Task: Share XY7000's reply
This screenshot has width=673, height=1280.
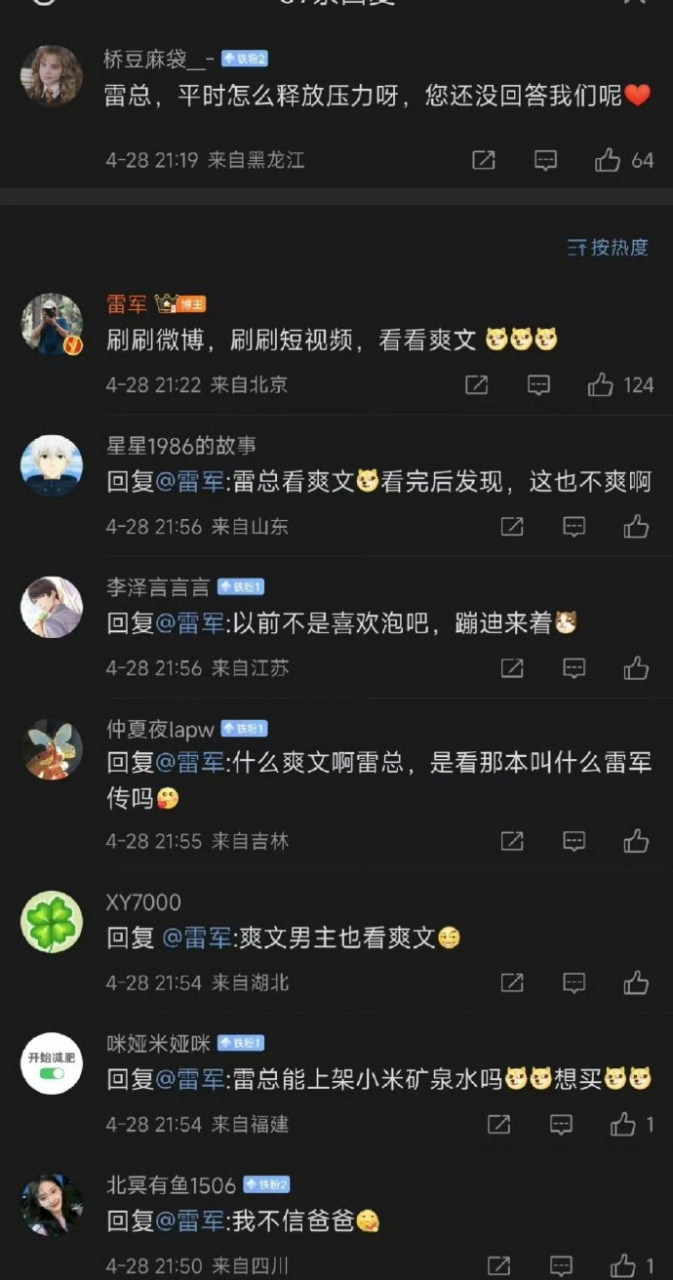Action: coord(512,983)
